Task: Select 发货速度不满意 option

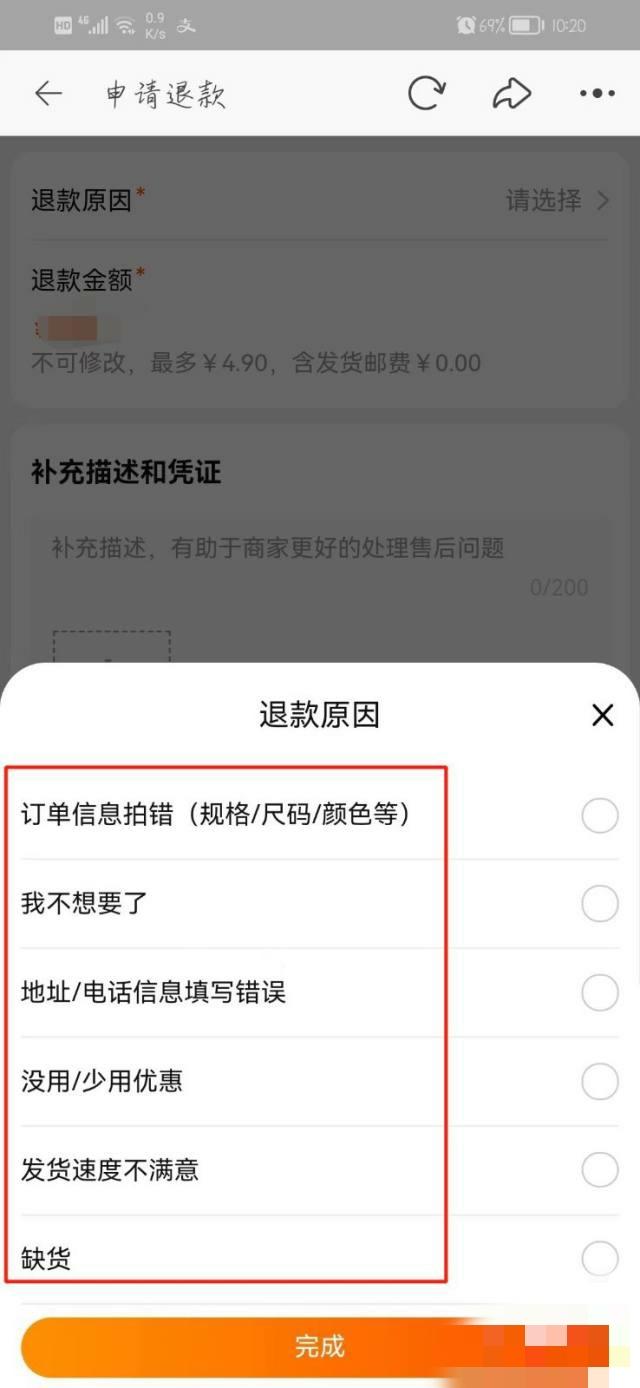Action: coord(600,1170)
